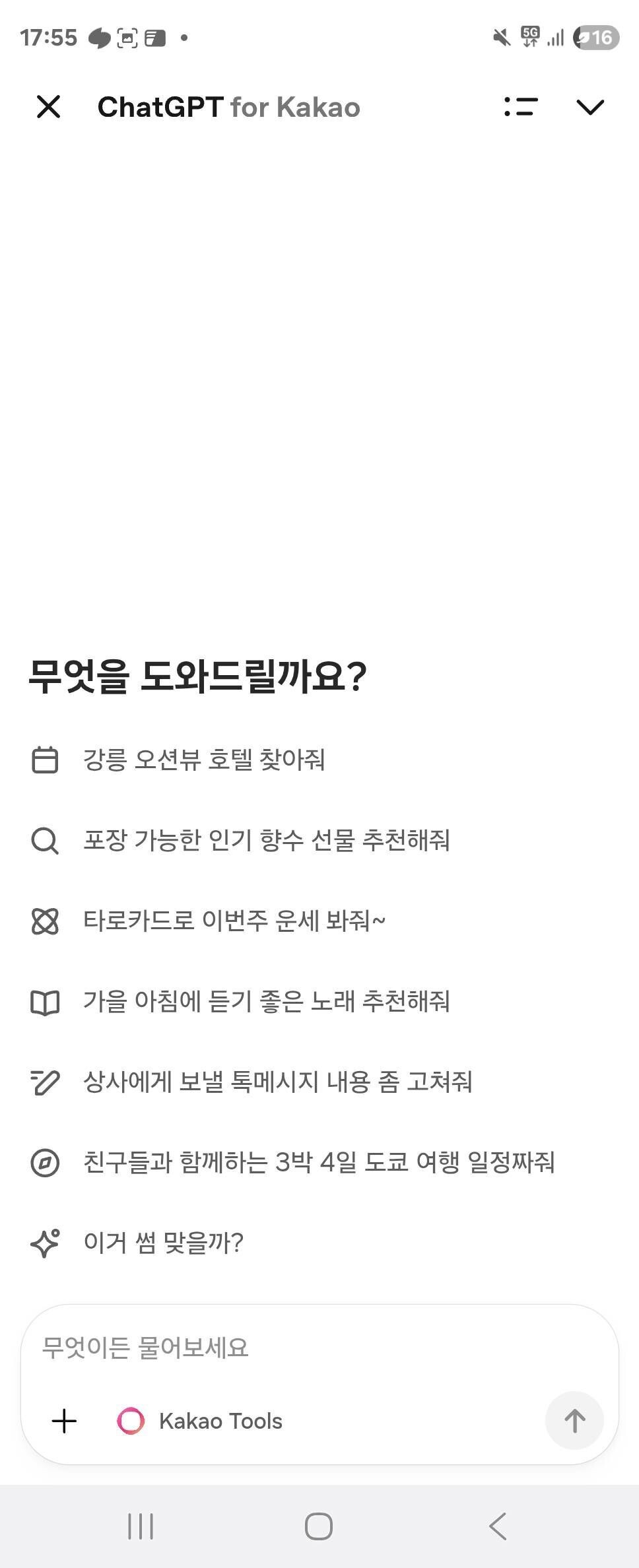This screenshot has height=1568, width=639.
Task: Select the pencil edit icon beside message suggestion
Action: [x=44, y=1082]
